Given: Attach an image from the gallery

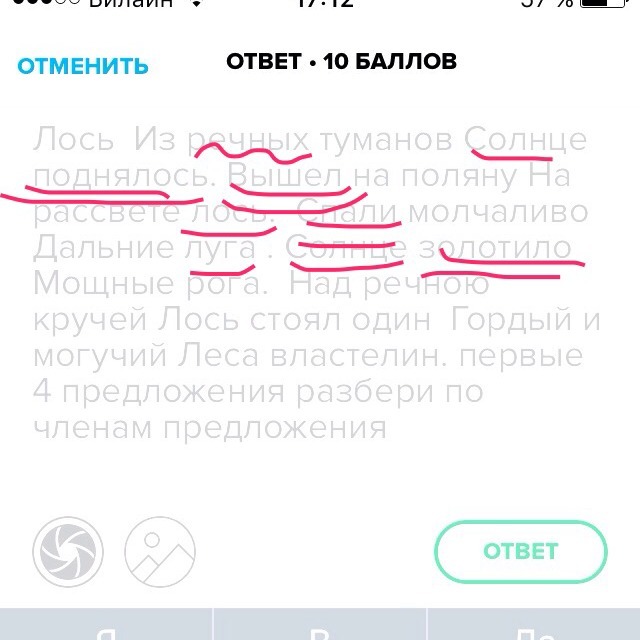Looking at the screenshot, I should click(x=160, y=551).
